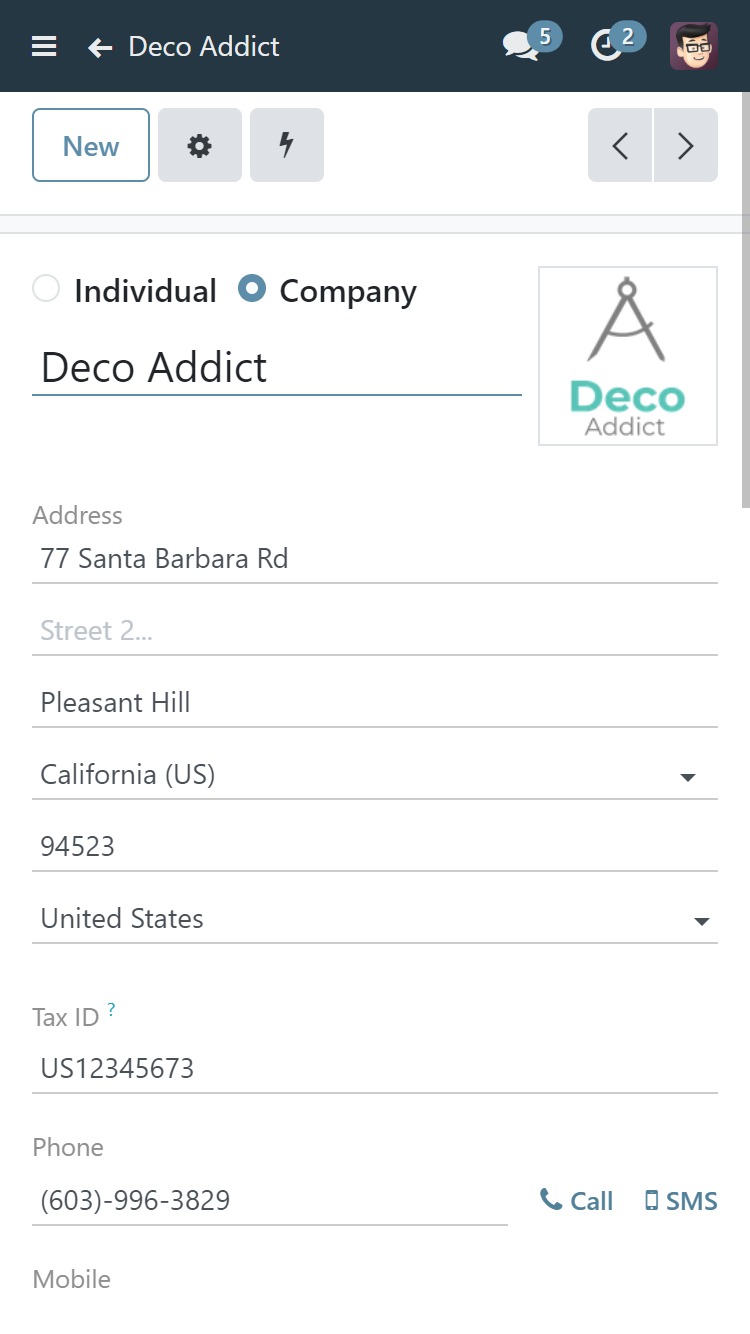Image resolution: width=750 pixels, height=1334 pixels.
Task: Open the gear actions menu
Action: pos(200,146)
